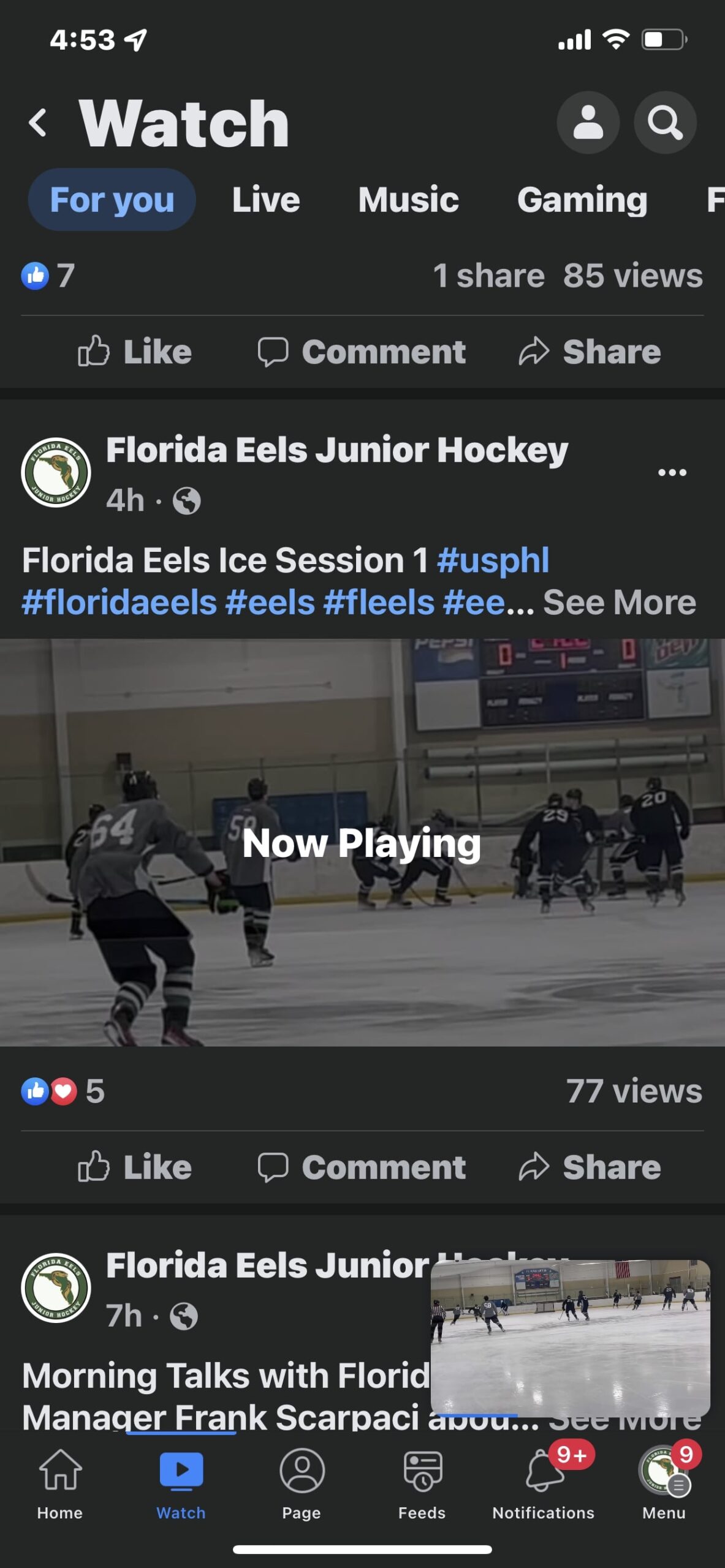Open options menu on Ice Session 1 post
Viewport: 725px width, 1568px height.
pyautogui.click(x=672, y=472)
